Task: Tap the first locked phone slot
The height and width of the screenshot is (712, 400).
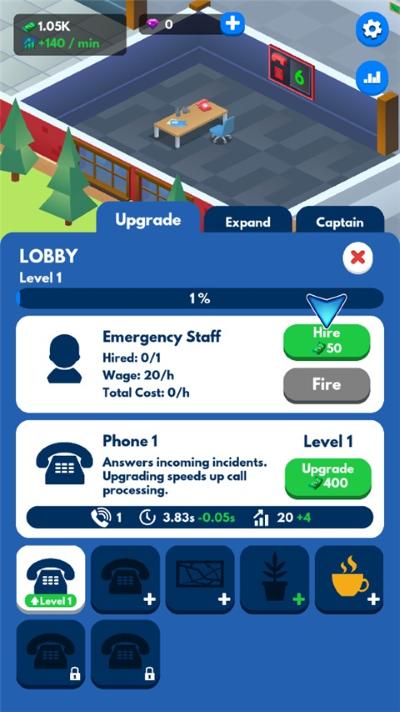Action: pyautogui.click(x=51, y=654)
